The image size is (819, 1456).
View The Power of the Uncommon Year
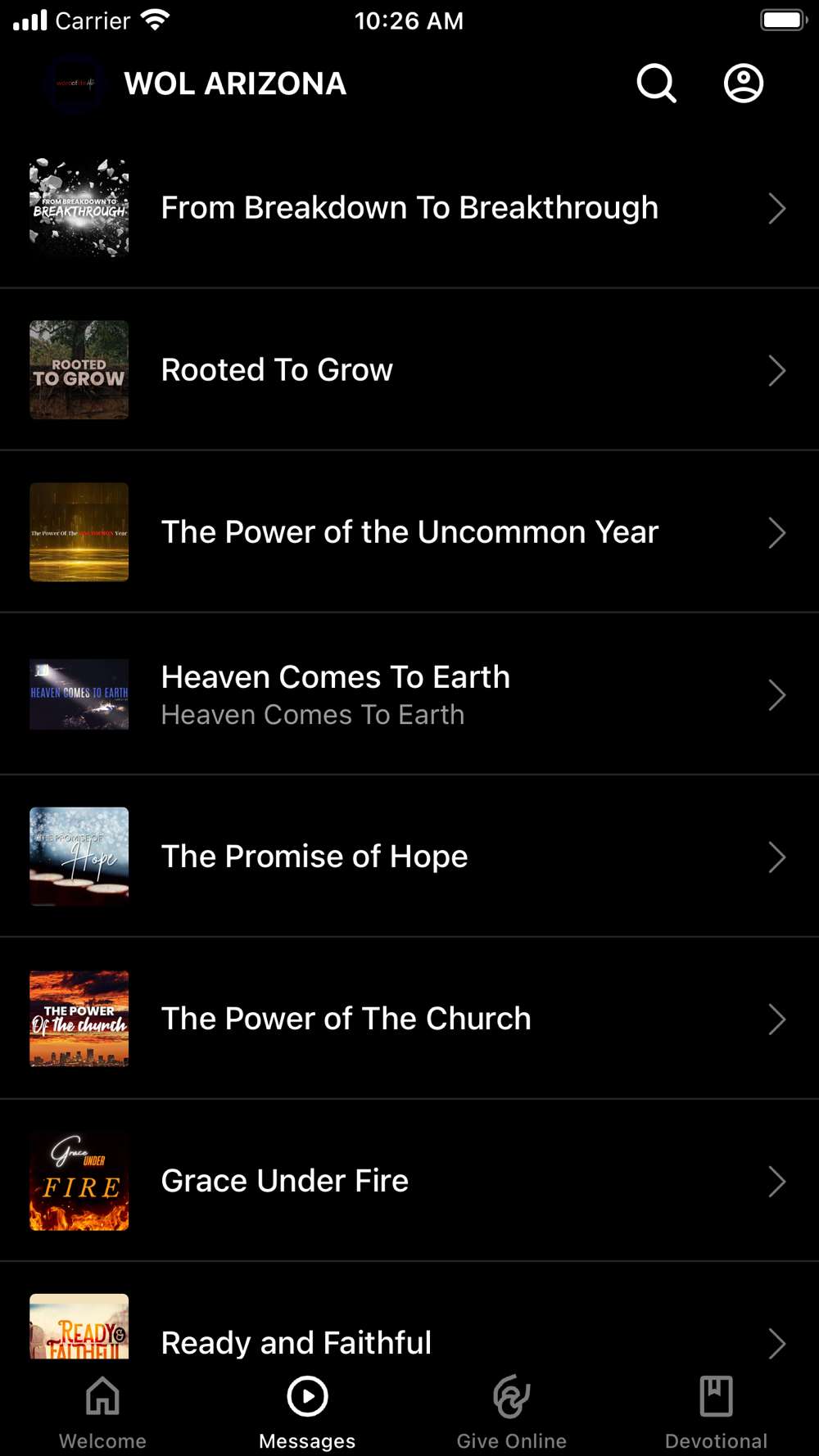click(409, 532)
